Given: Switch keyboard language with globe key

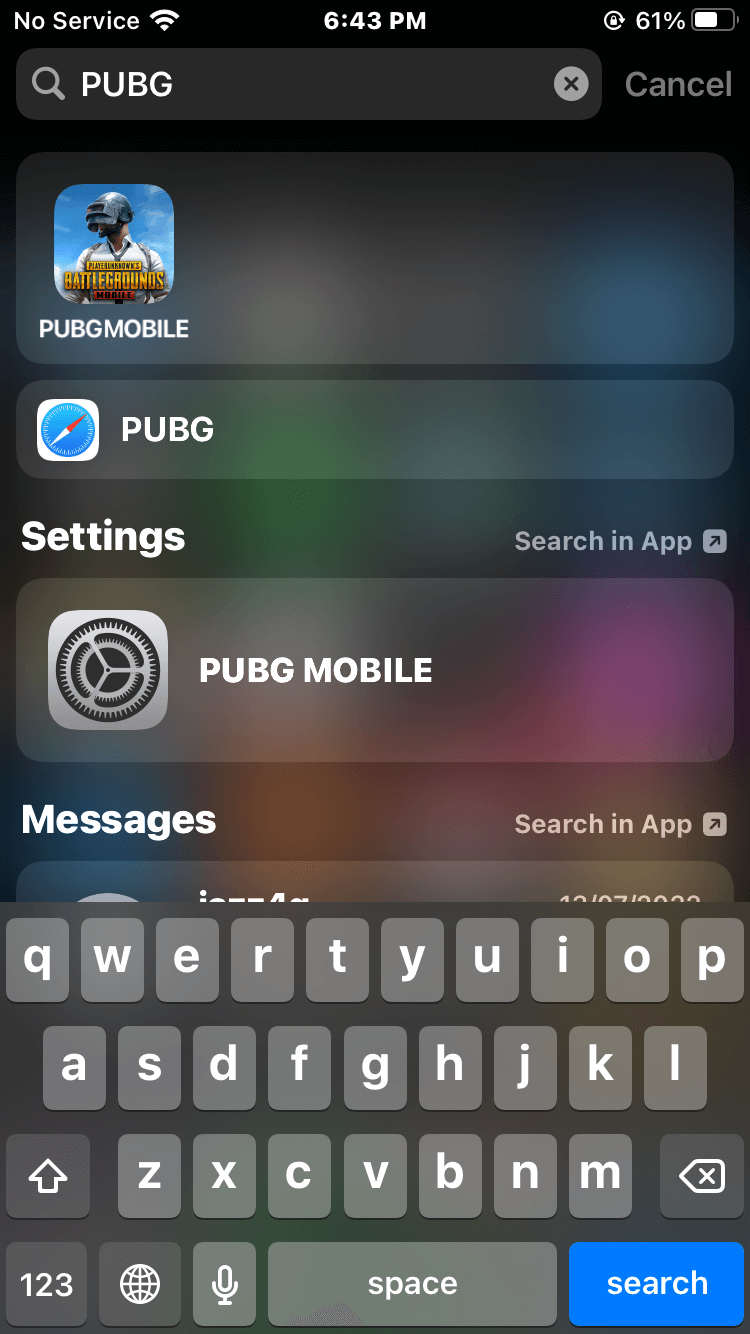Looking at the screenshot, I should [x=140, y=1284].
